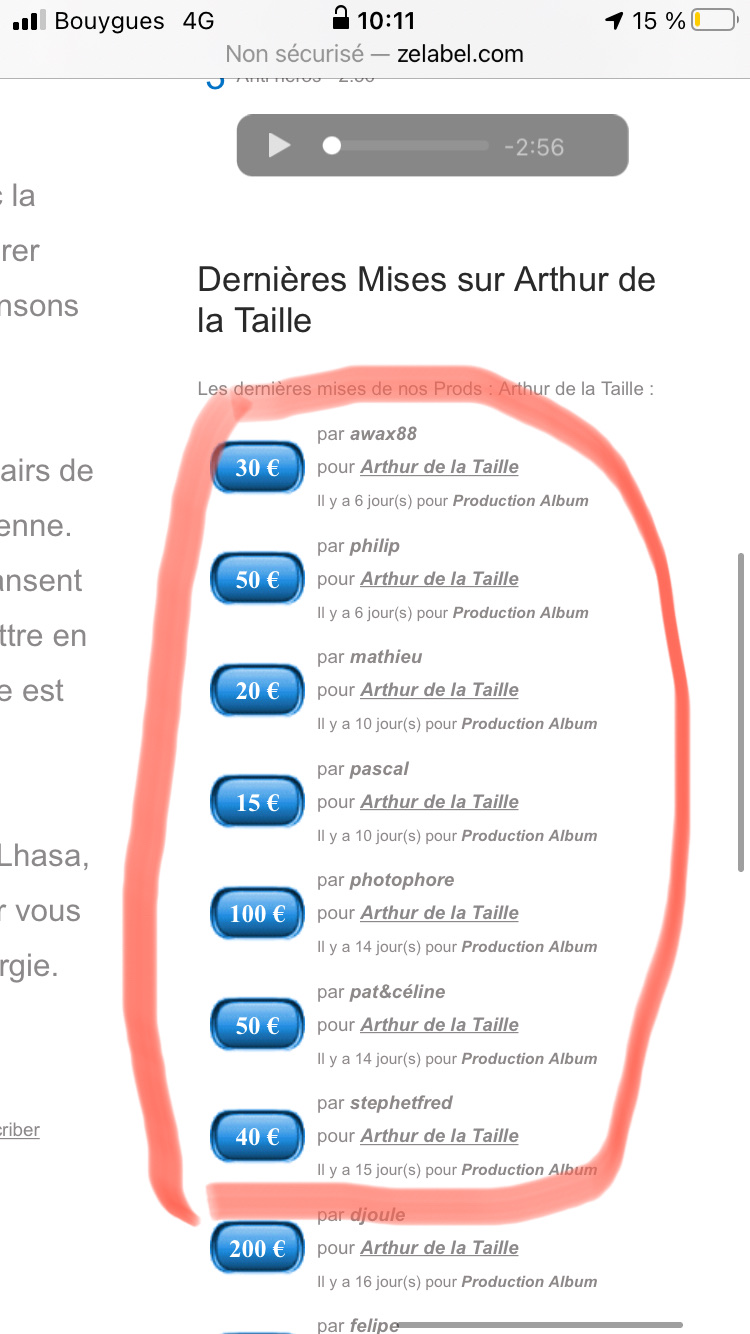Tap the audio player progress slider
The height and width of the screenshot is (1334, 750).
click(x=408, y=146)
